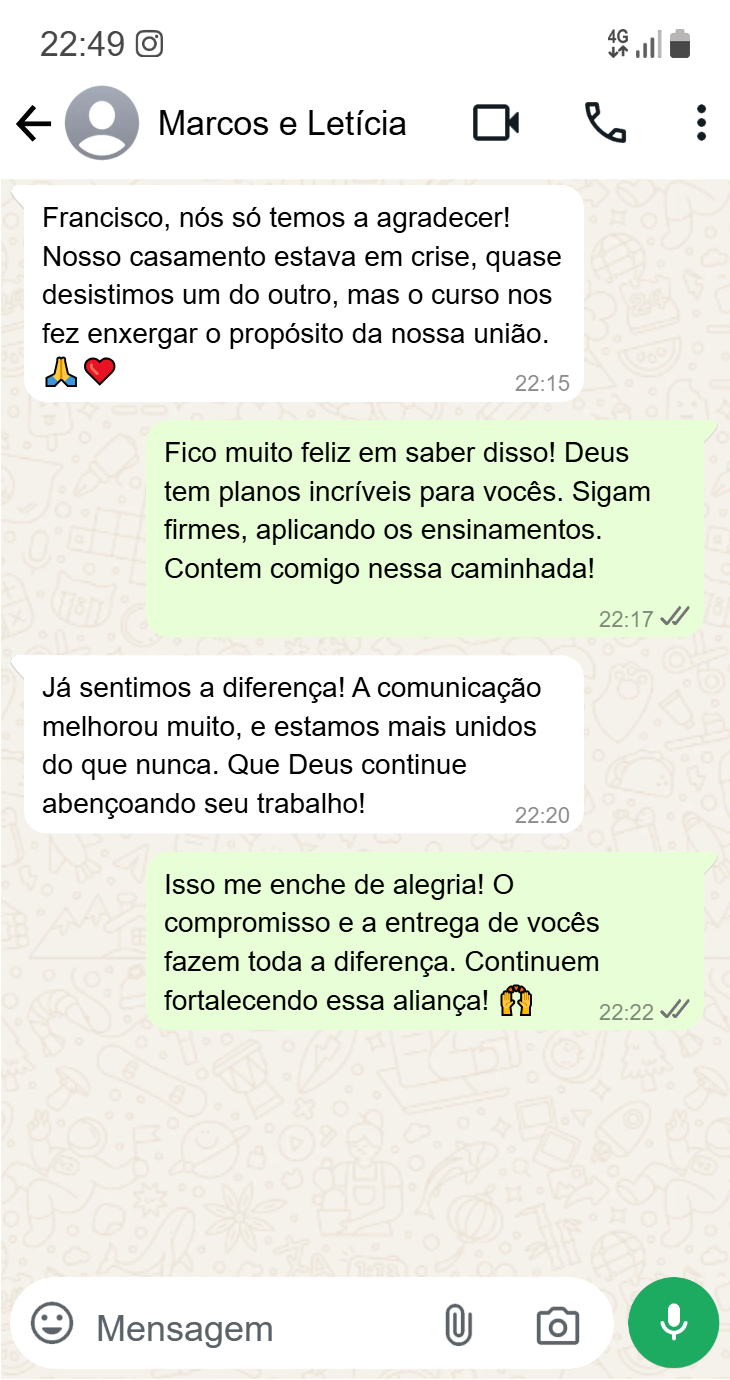Tap the microphone voice message button
The image size is (730, 1380).
pyautogui.click(x=673, y=1323)
